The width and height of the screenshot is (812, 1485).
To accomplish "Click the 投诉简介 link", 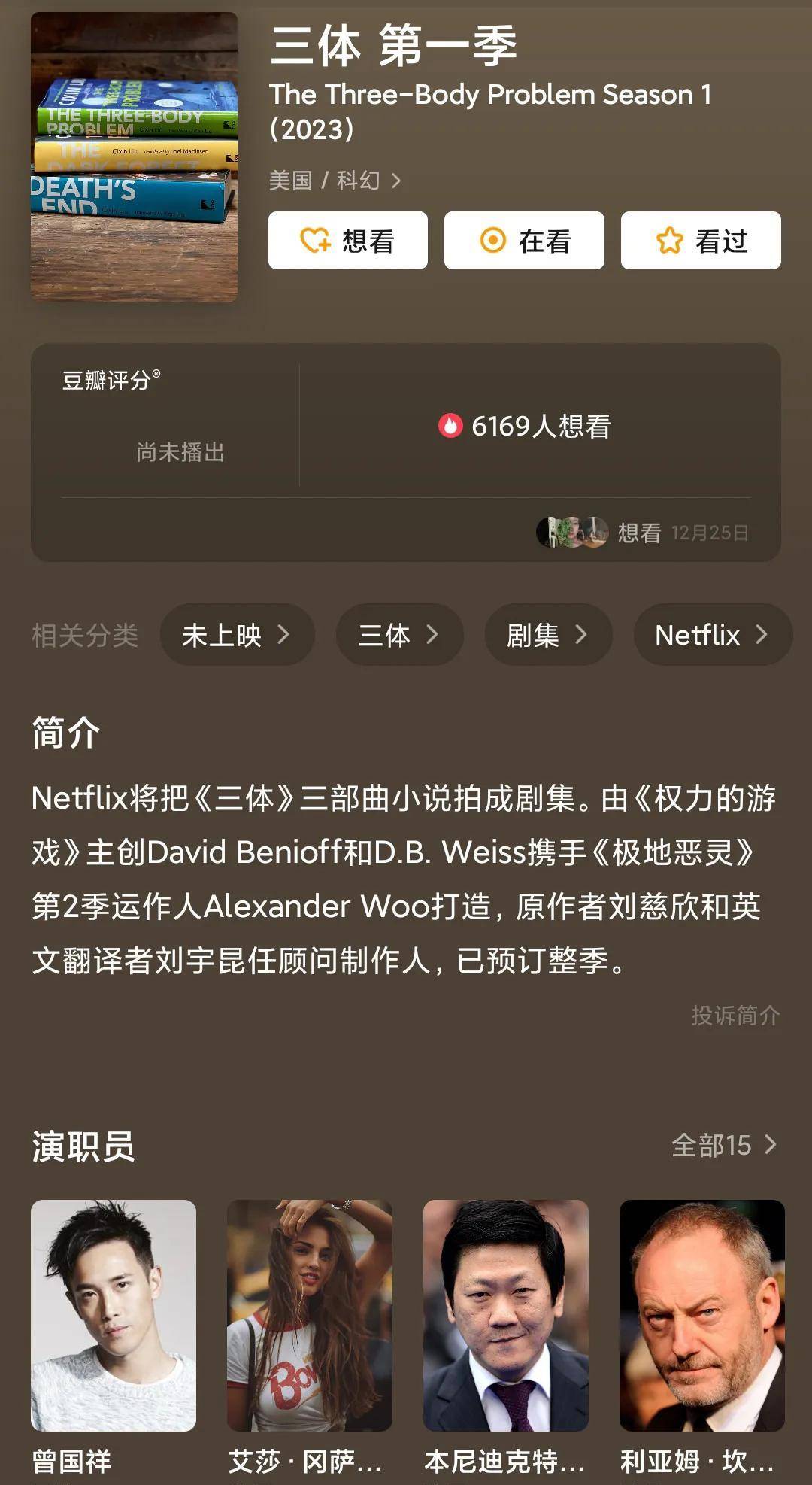I will [x=735, y=1018].
